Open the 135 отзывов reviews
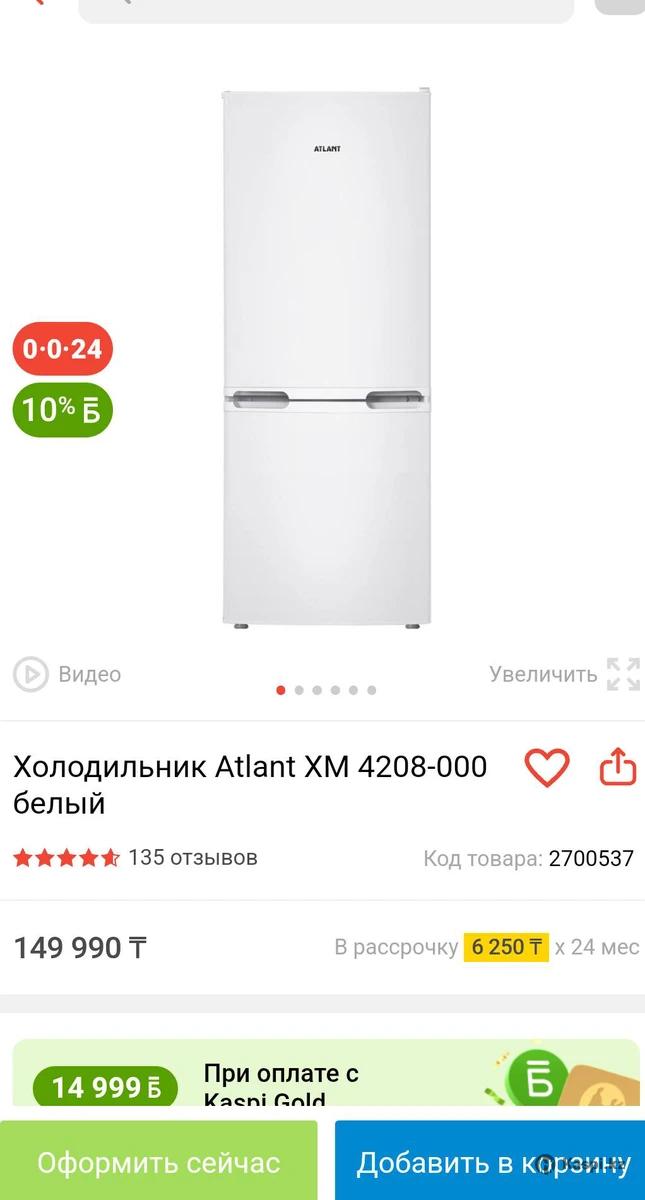 [192, 857]
